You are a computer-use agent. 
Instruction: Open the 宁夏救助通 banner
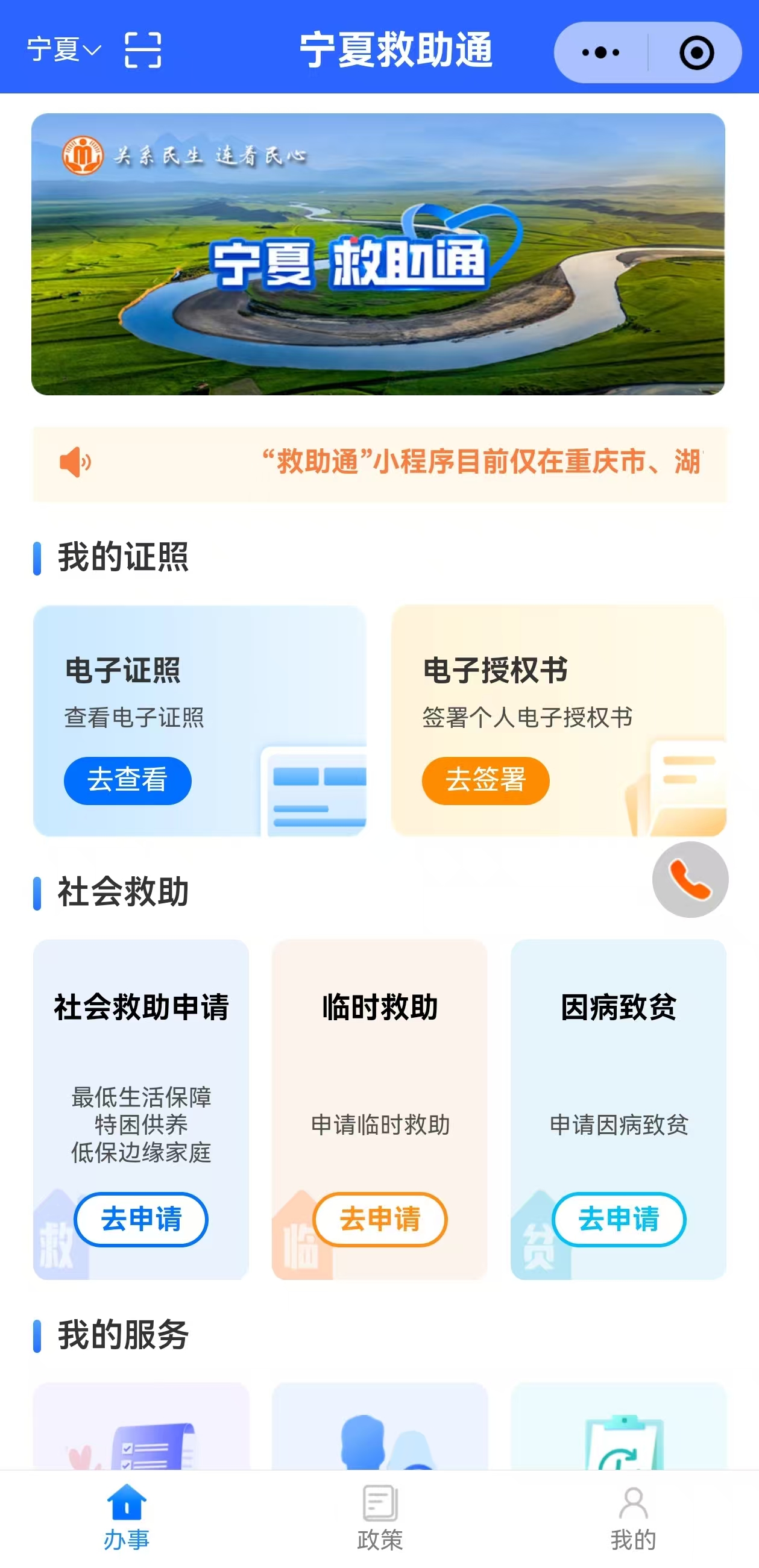click(378, 254)
